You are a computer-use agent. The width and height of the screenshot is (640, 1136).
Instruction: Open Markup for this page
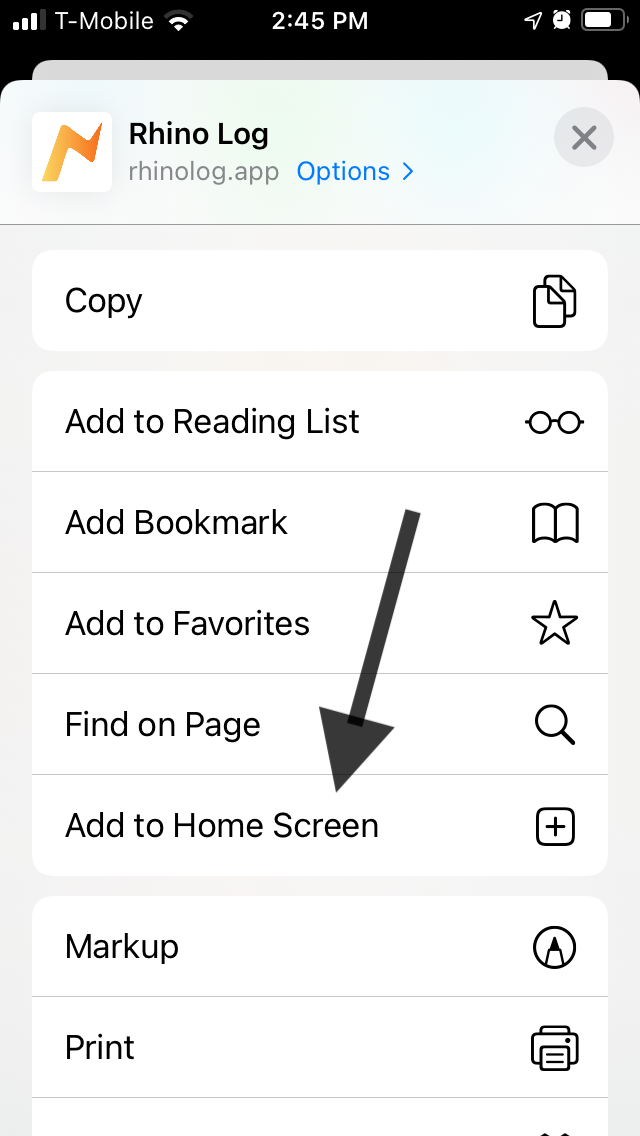320,946
